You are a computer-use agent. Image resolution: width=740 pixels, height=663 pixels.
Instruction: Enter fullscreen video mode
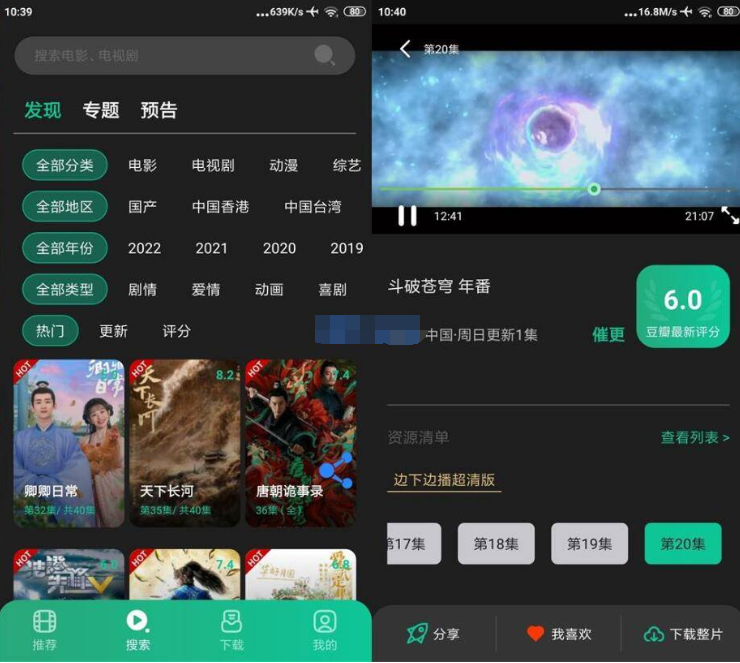click(x=730, y=215)
